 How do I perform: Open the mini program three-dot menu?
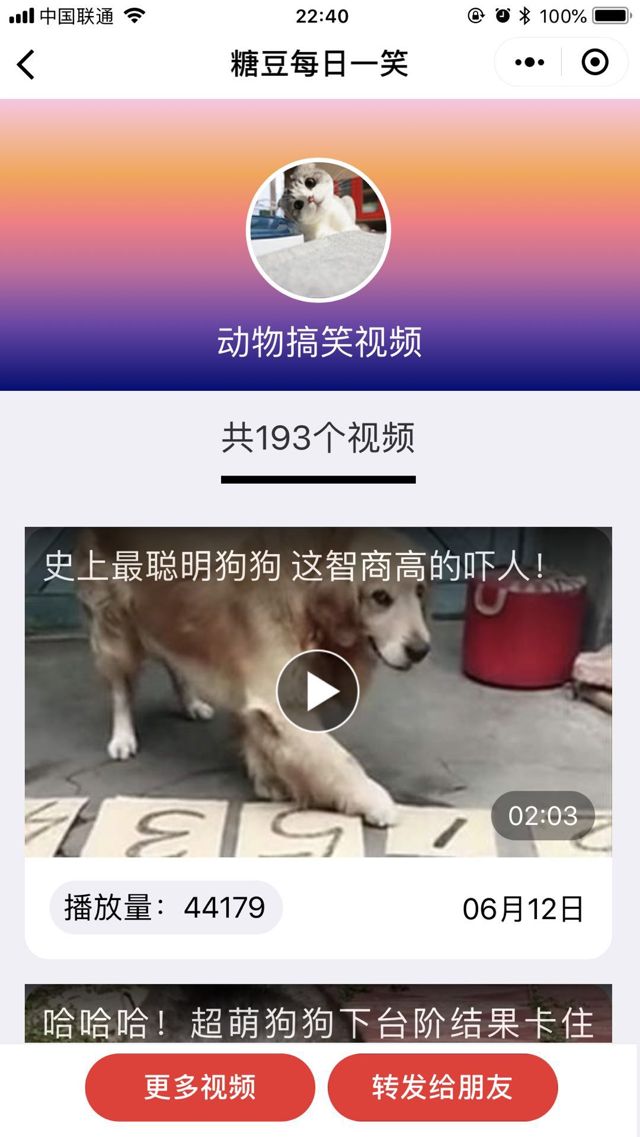point(530,63)
